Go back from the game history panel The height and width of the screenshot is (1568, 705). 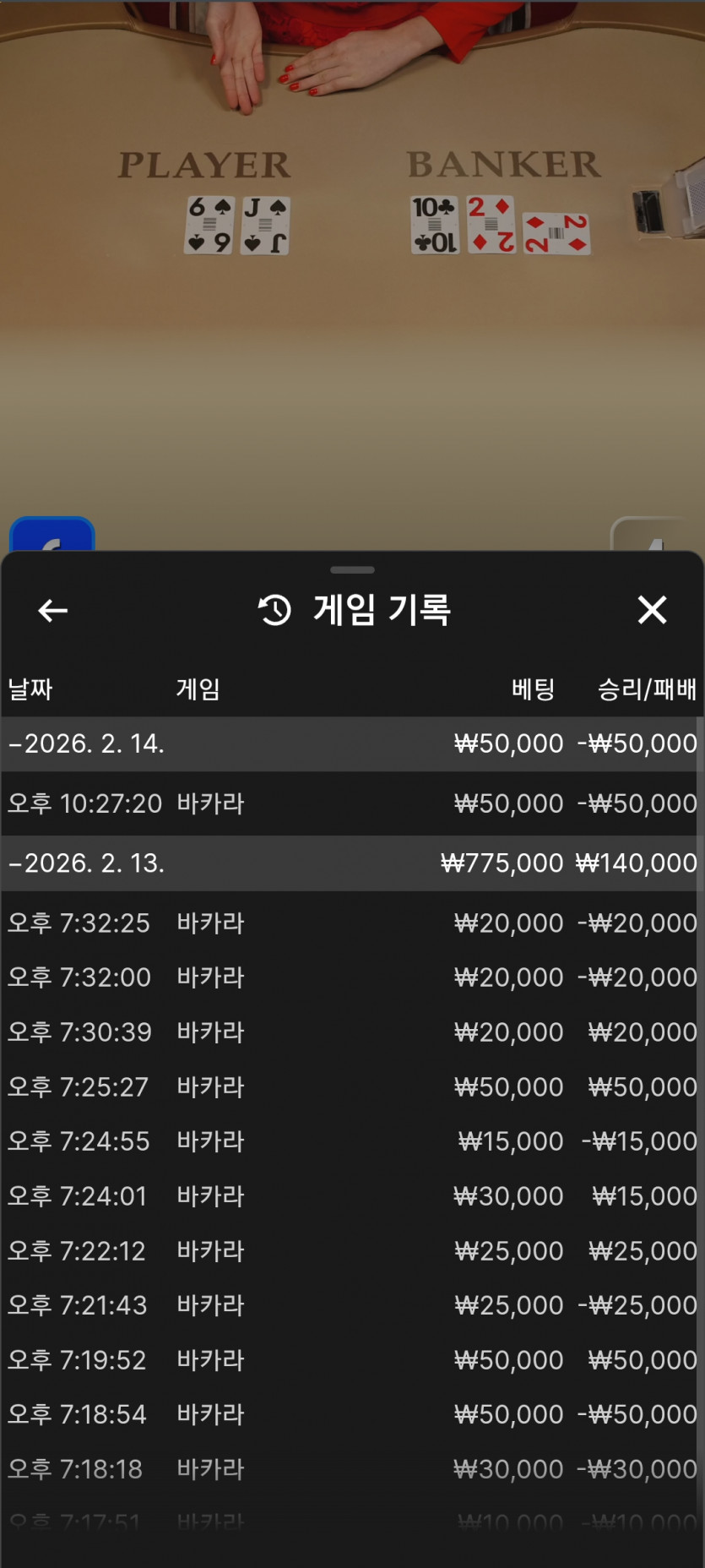(52, 610)
